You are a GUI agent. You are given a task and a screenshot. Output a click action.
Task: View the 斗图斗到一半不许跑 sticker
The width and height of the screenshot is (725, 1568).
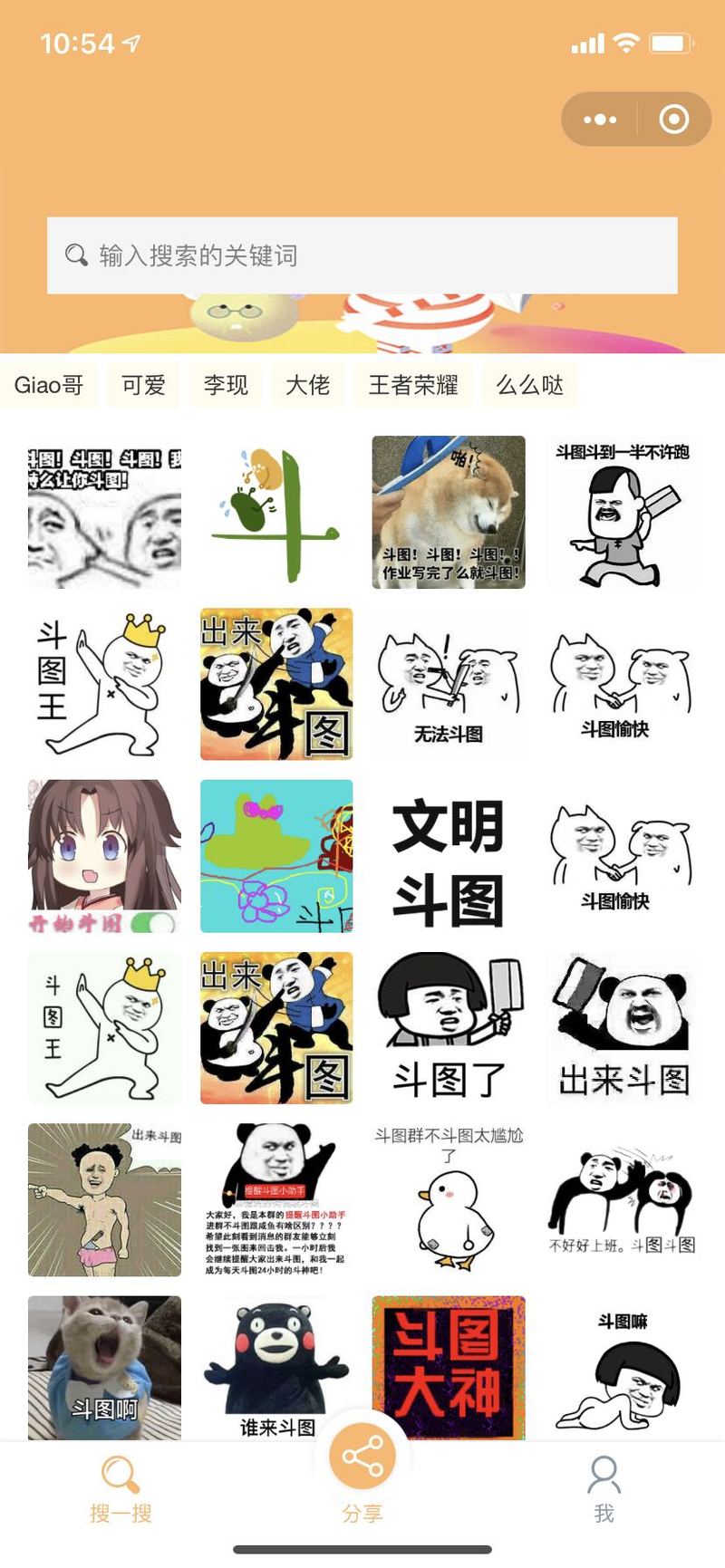[621, 512]
